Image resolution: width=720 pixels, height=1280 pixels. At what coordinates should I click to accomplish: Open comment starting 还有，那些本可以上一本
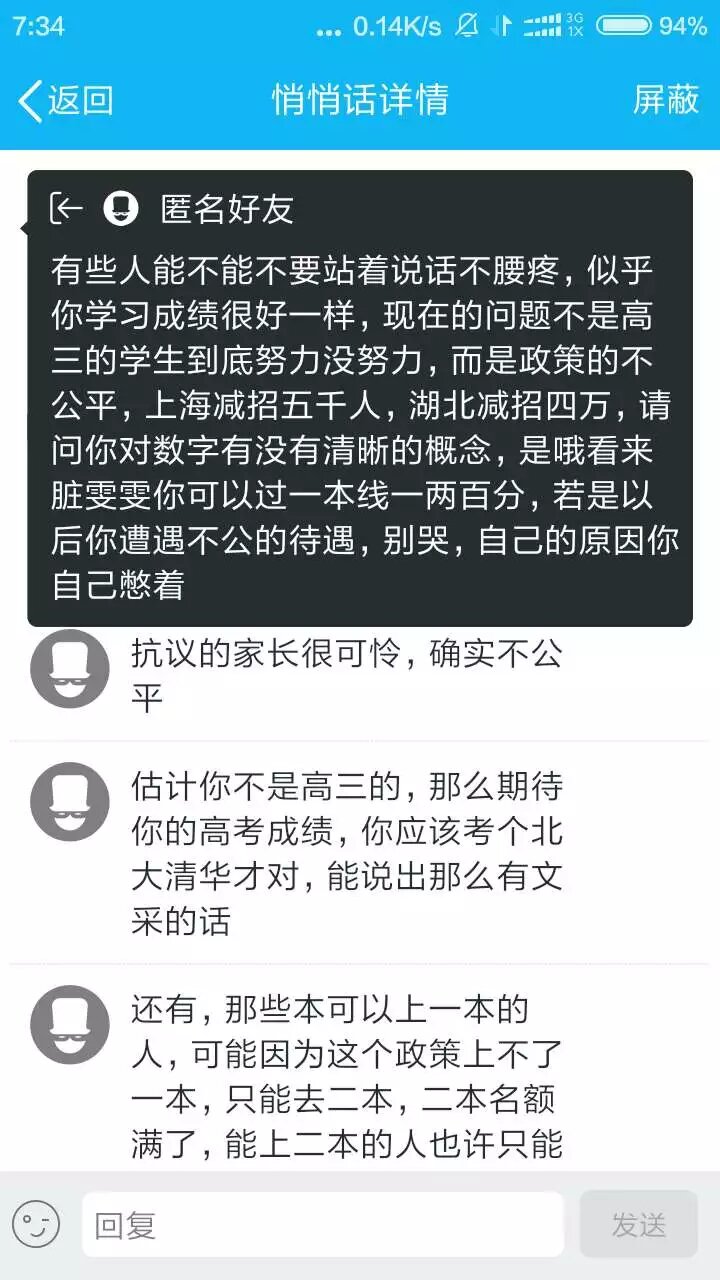coord(346,1076)
